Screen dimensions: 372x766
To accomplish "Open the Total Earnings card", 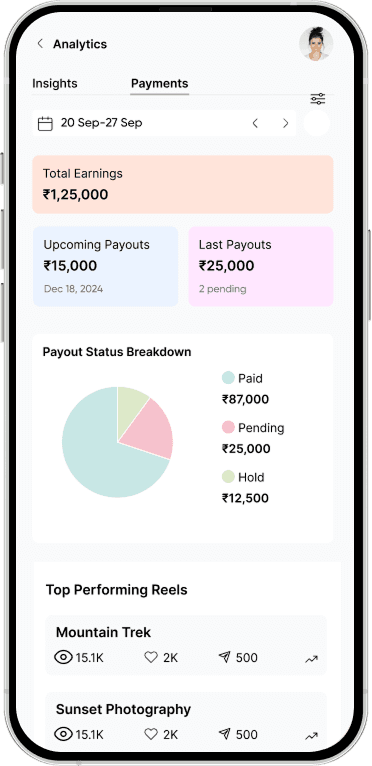I will 183,184.
